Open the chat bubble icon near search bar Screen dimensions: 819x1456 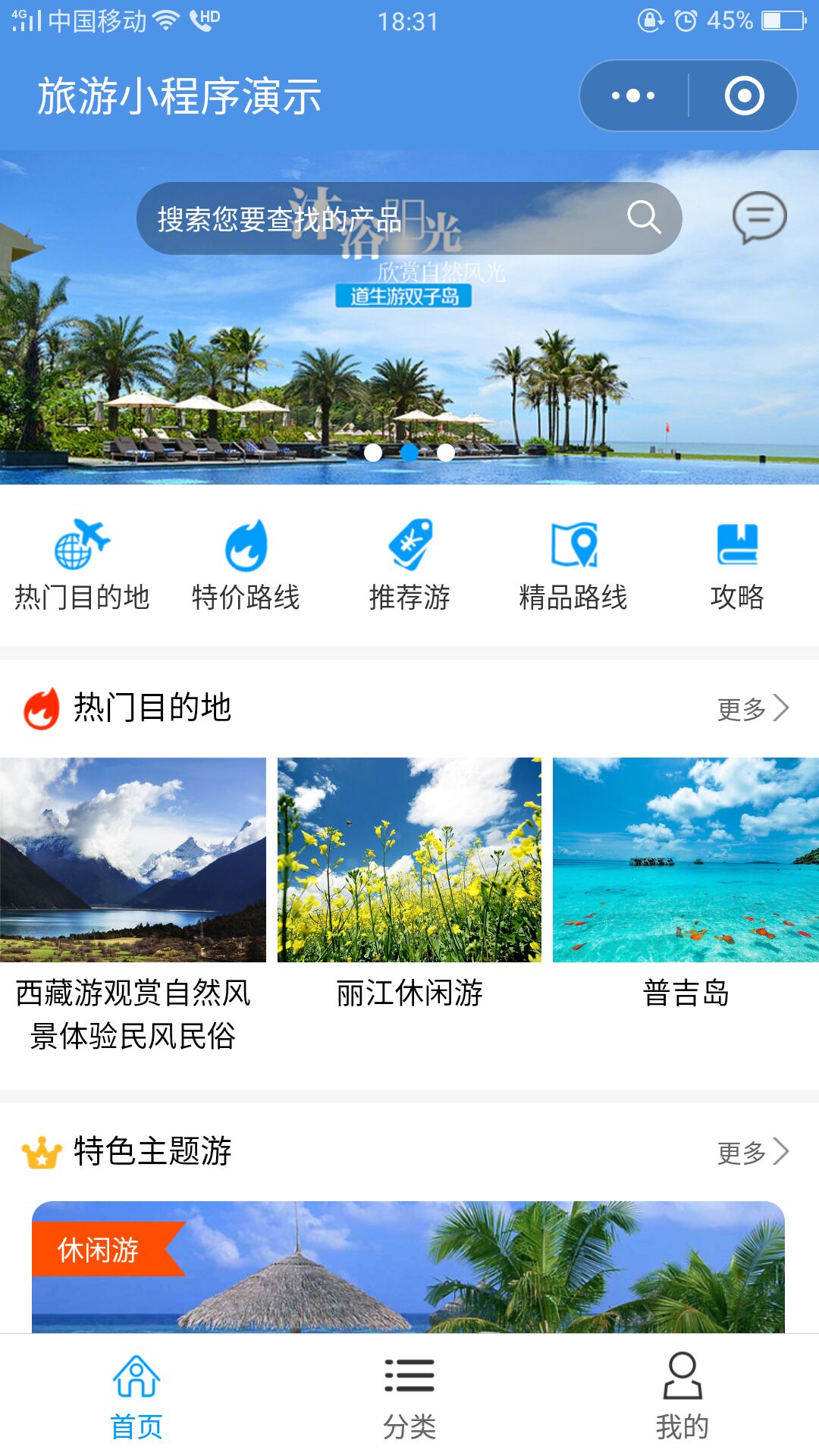pyautogui.click(x=761, y=218)
